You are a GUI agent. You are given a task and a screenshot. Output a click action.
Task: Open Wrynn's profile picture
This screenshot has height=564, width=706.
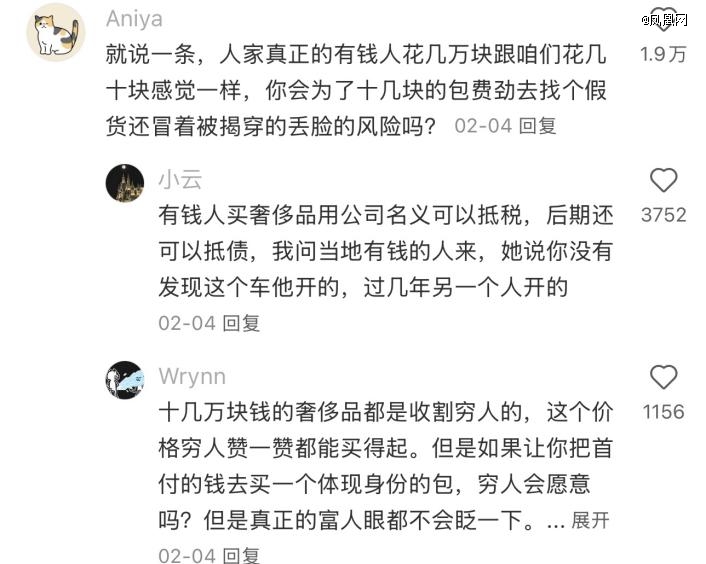click(x=125, y=380)
